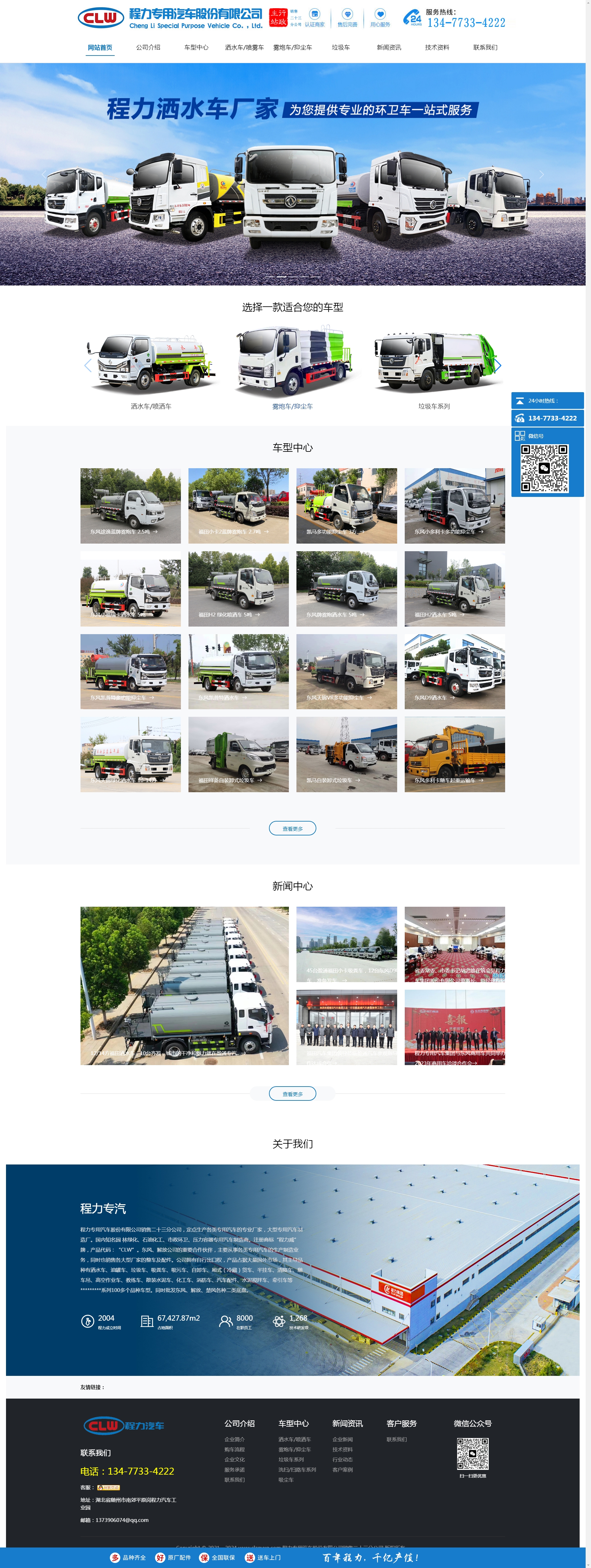Open the footer 企业简介 link
Image resolution: width=591 pixels, height=1568 pixels.
[234, 1440]
